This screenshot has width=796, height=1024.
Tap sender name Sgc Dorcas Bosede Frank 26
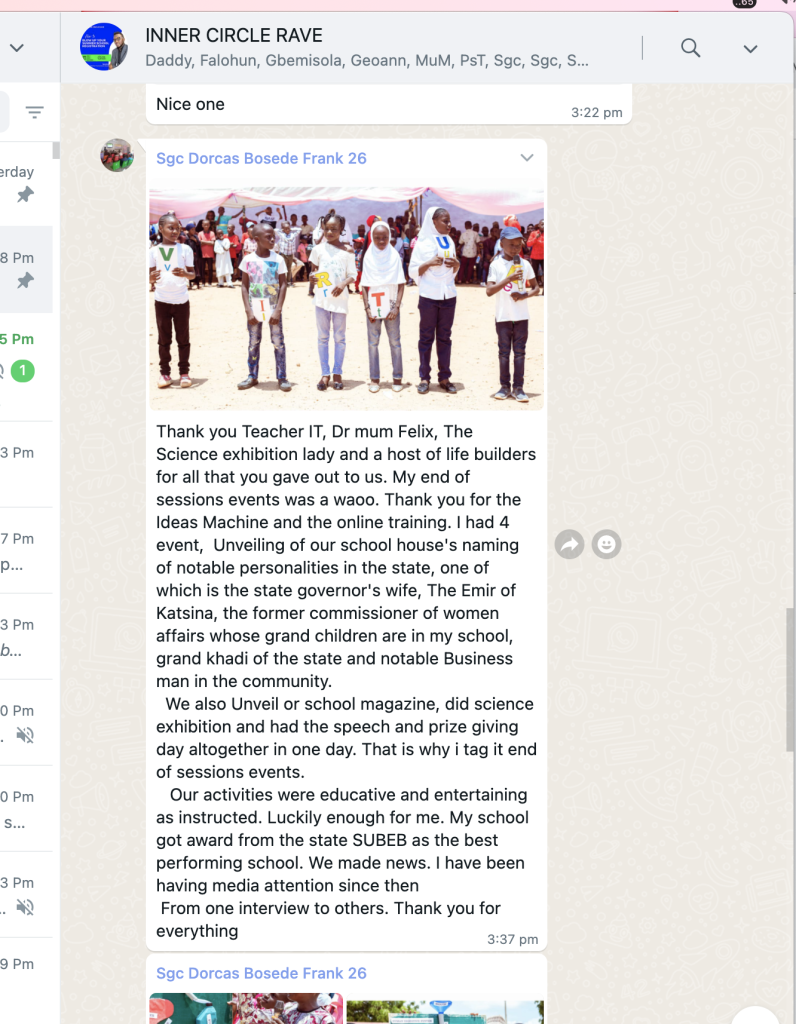pyautogui.click(x=261, y=158)
